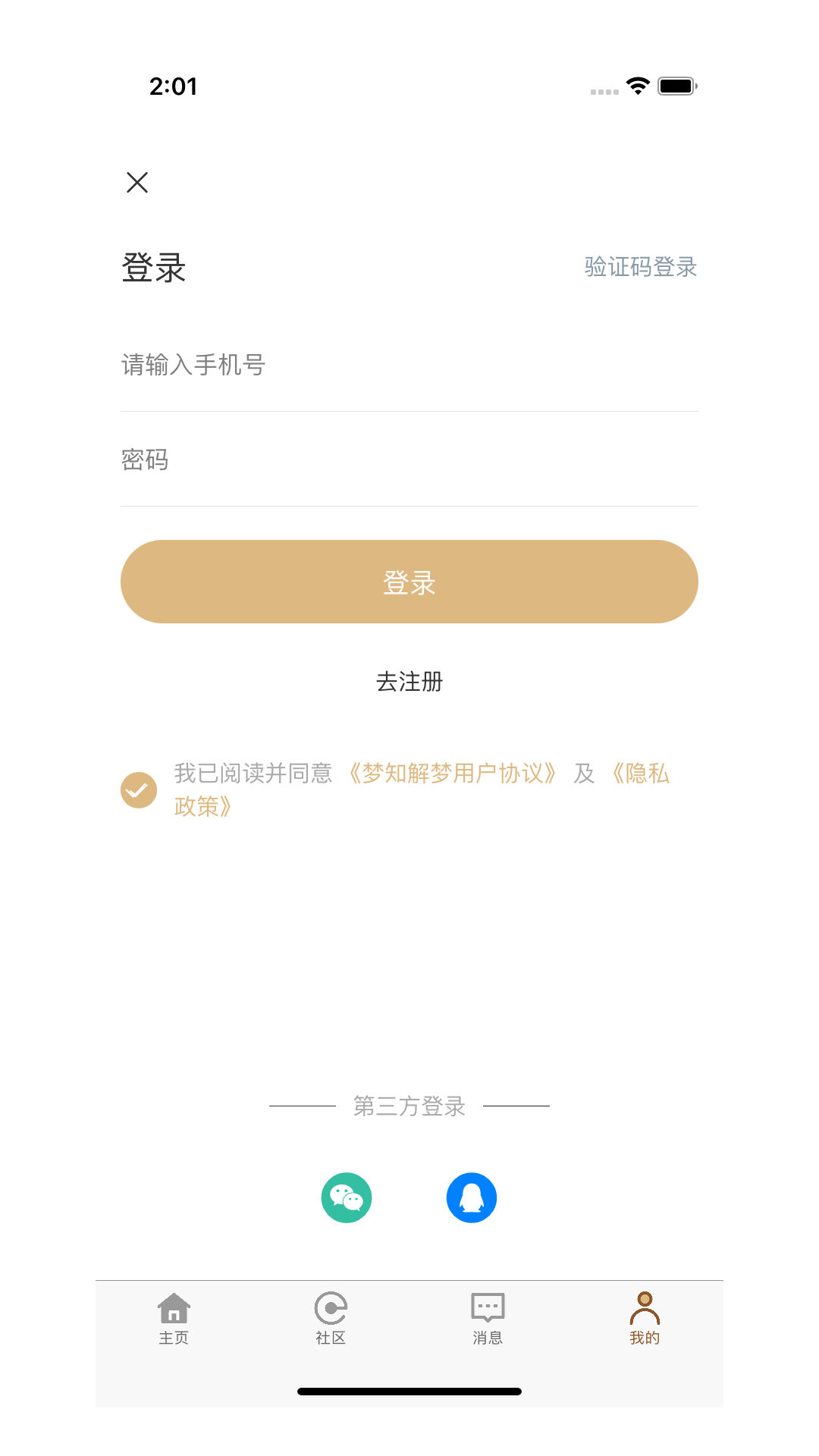Switch to 验证码登录 verification login
This screenshot has height=1456, width=819.
pyautogui.click(x=641, y=268)
